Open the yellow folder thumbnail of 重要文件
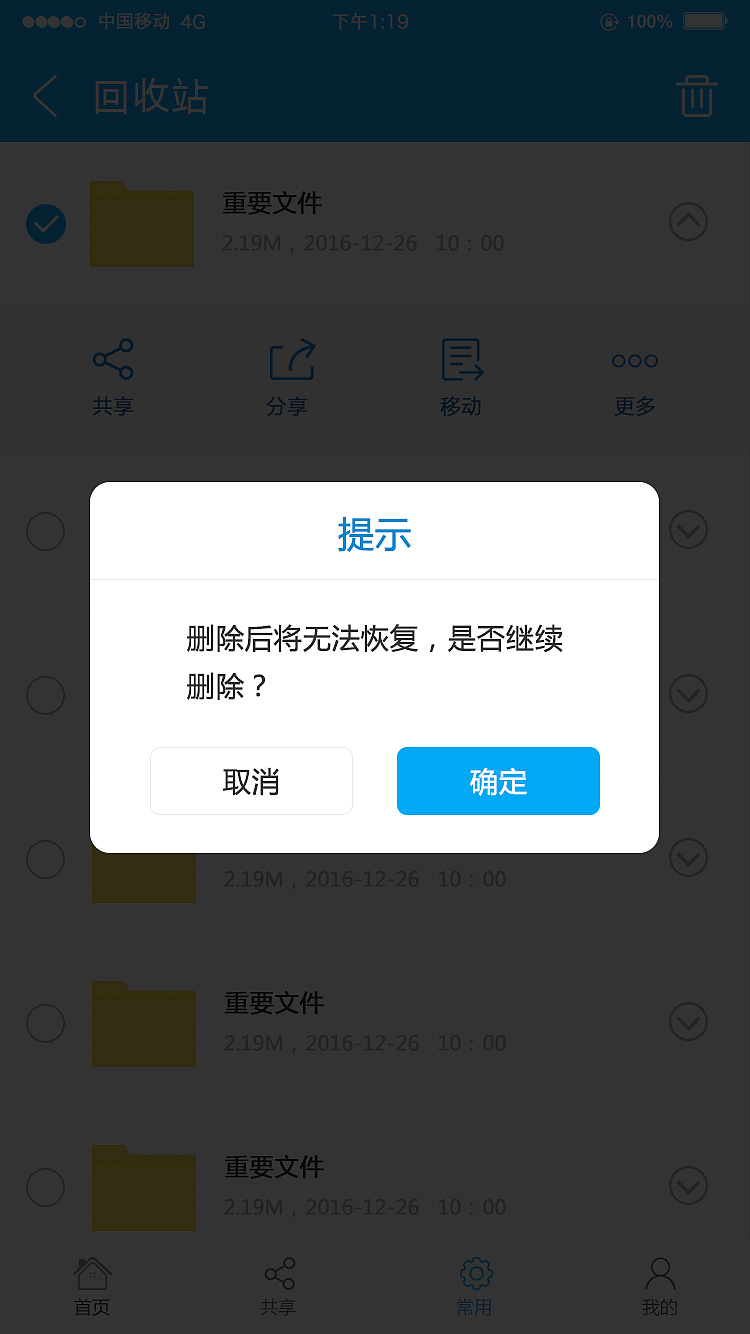 [142, 225]
